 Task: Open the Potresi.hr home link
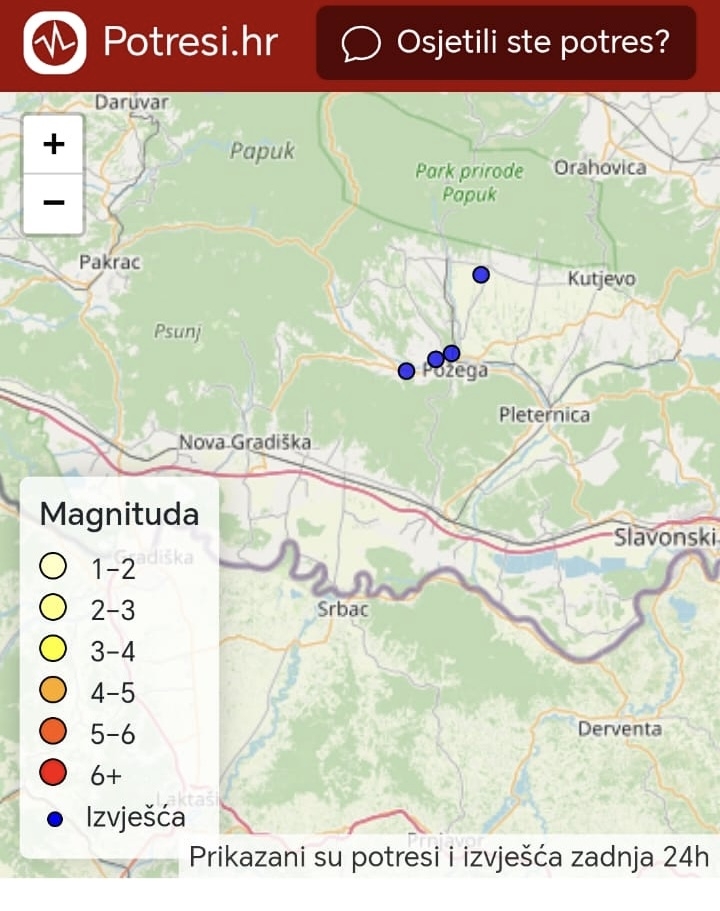tap(151, 43)
